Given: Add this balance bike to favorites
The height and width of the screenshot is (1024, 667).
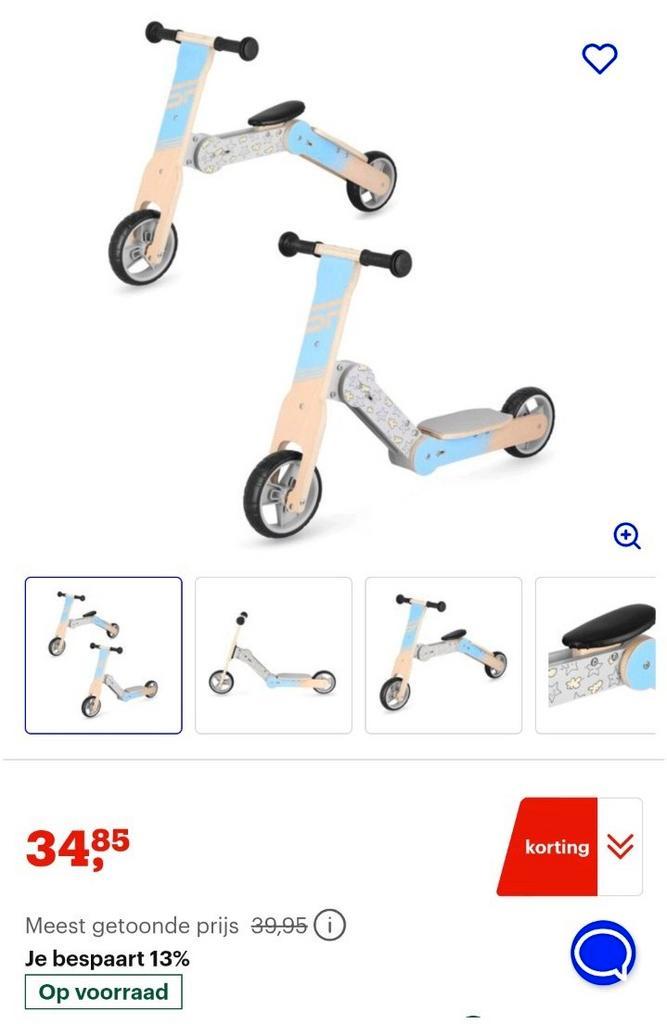Looking at the screenshot, I should tap(600, 59).
